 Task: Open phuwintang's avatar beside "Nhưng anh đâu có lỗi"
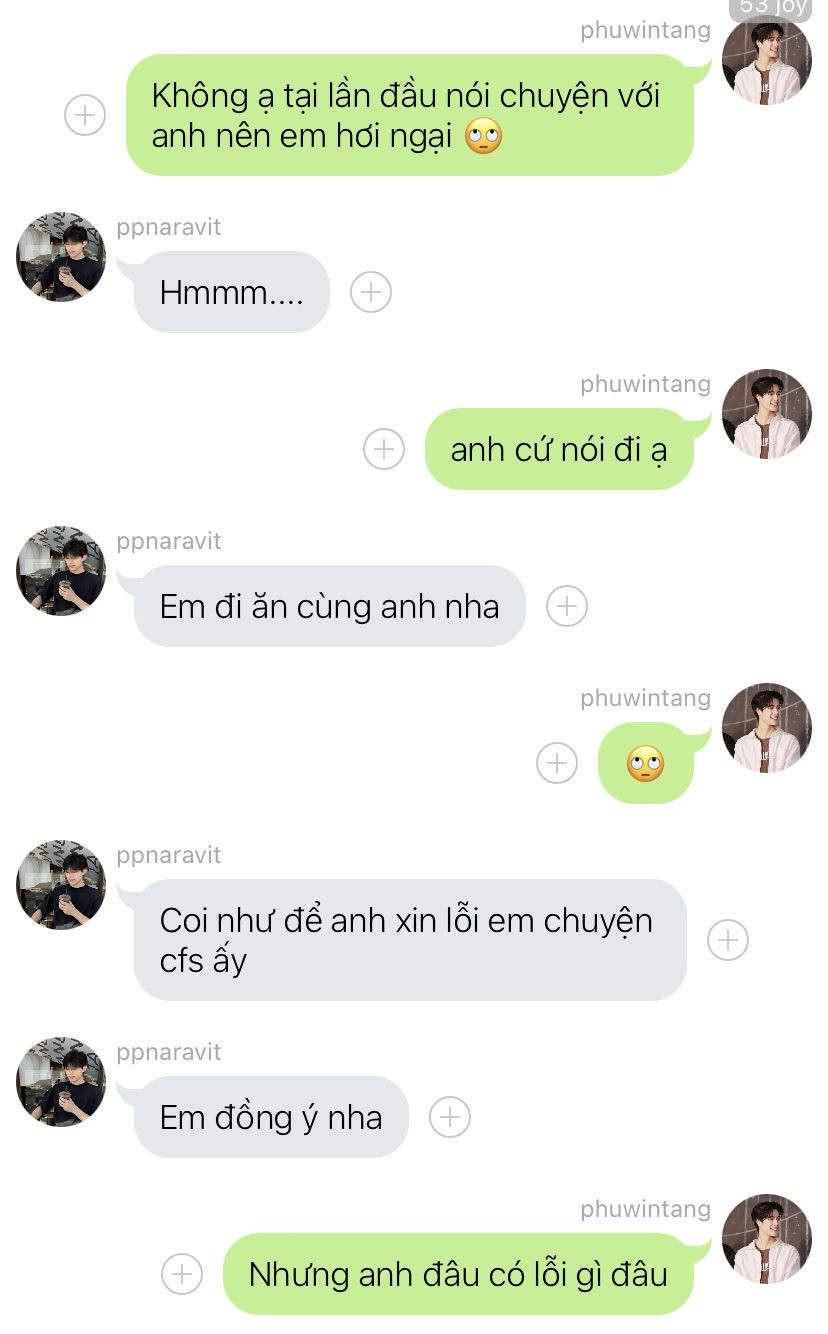767,1239
